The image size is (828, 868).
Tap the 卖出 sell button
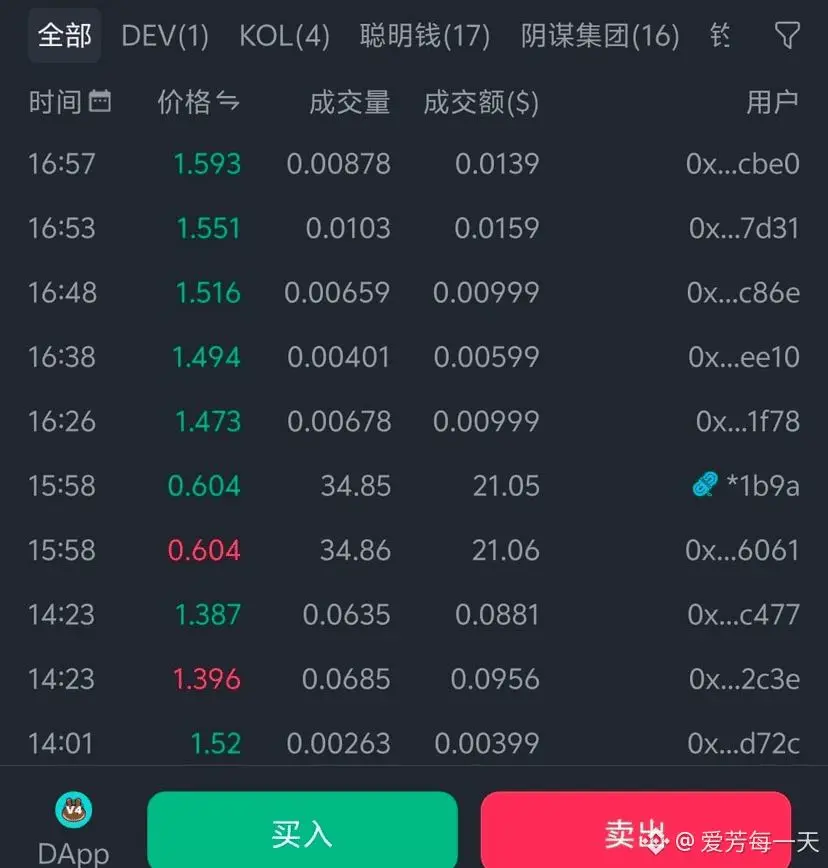tap(634, 832)
